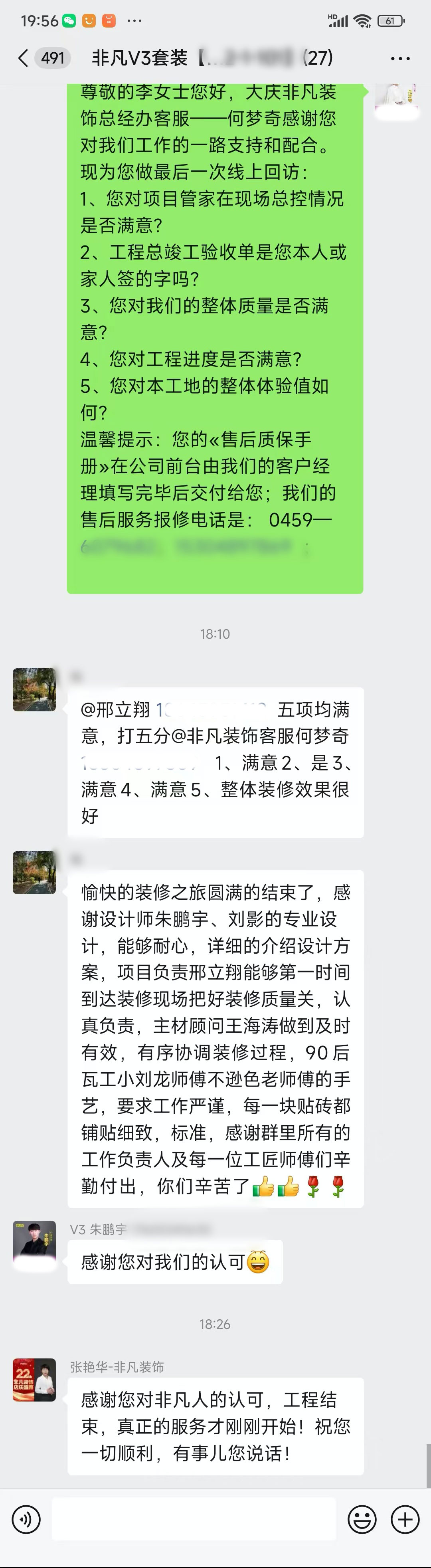Open the emoji sticker panel
Viewport: 431px width, 1568px height.
[362, 1519]
